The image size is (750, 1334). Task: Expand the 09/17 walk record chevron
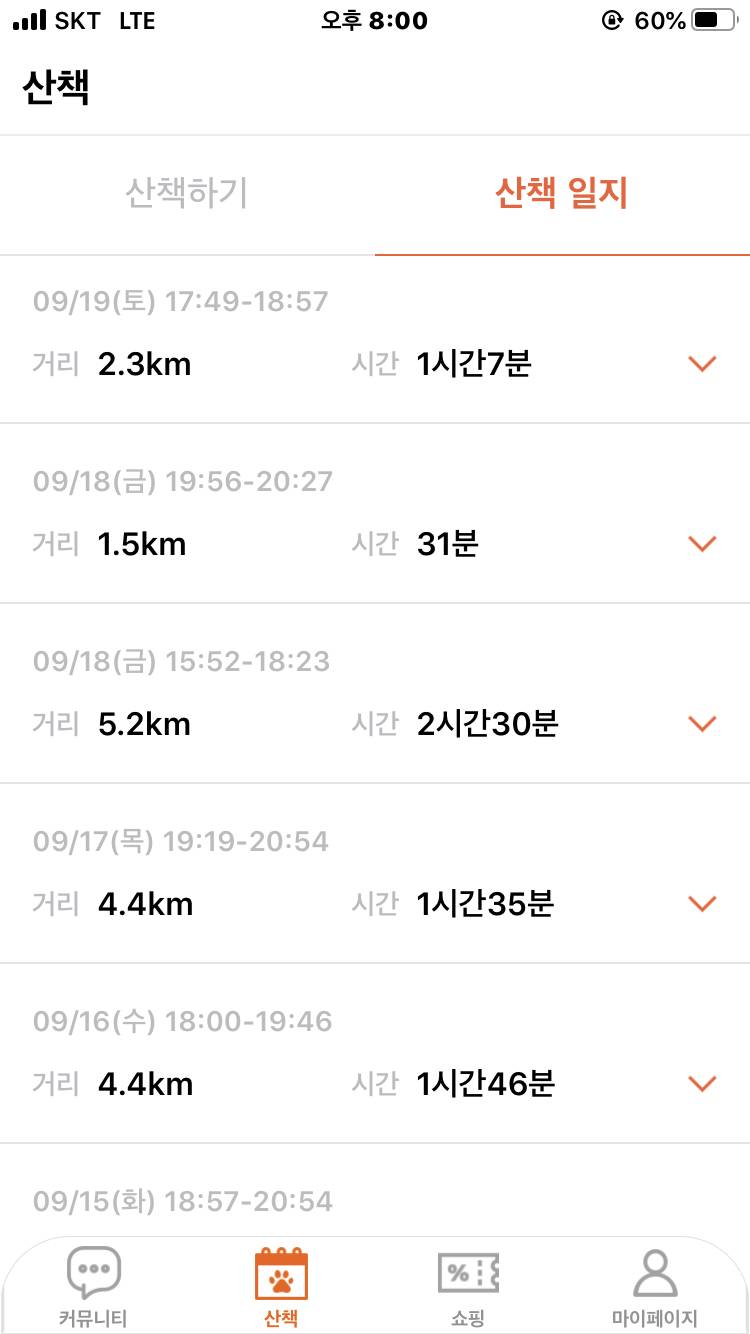click(701, 903)
